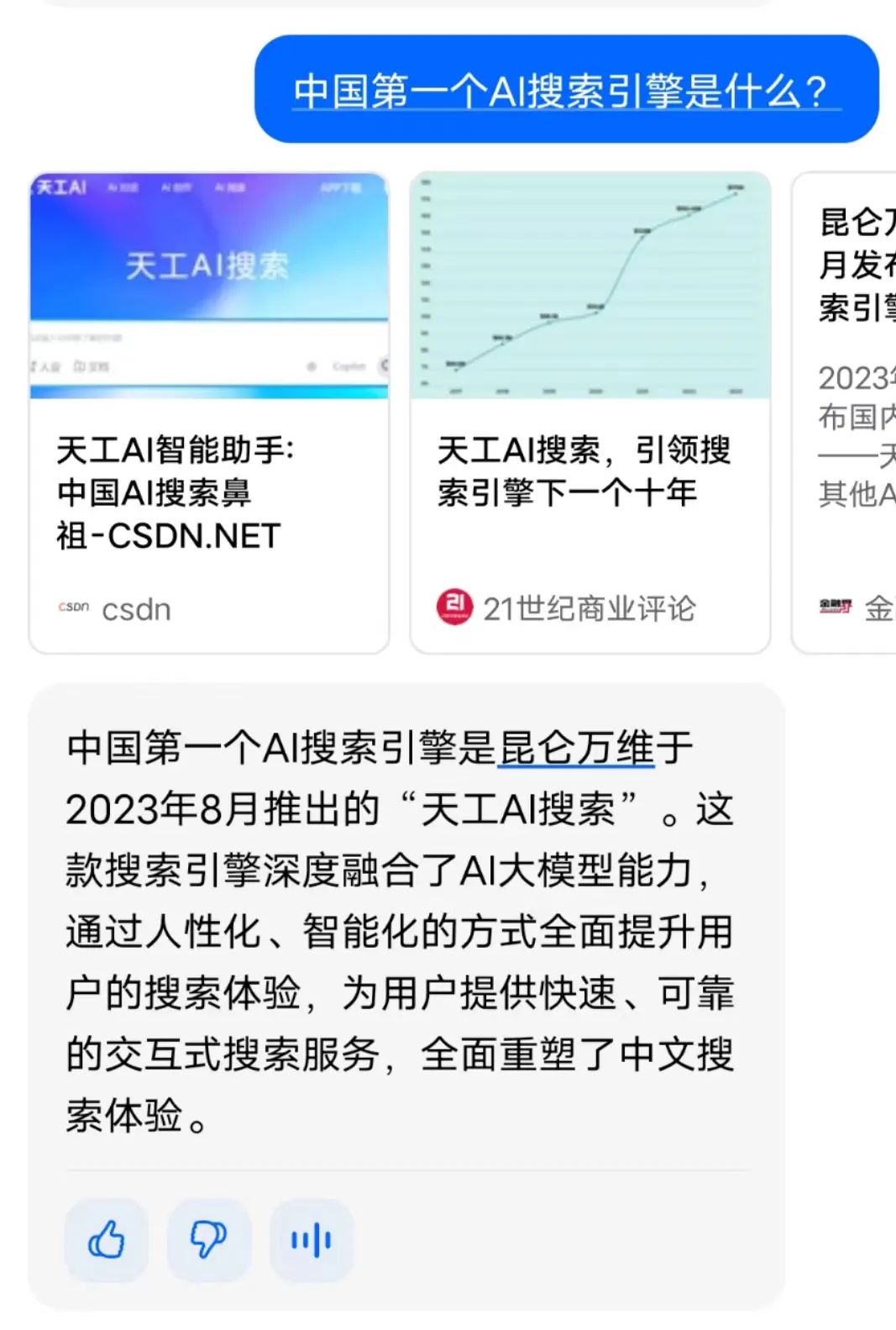This screenshot has height=1330, width=896.
Task: Like the AI answer with thumbs up
Action: point(107,1239)
